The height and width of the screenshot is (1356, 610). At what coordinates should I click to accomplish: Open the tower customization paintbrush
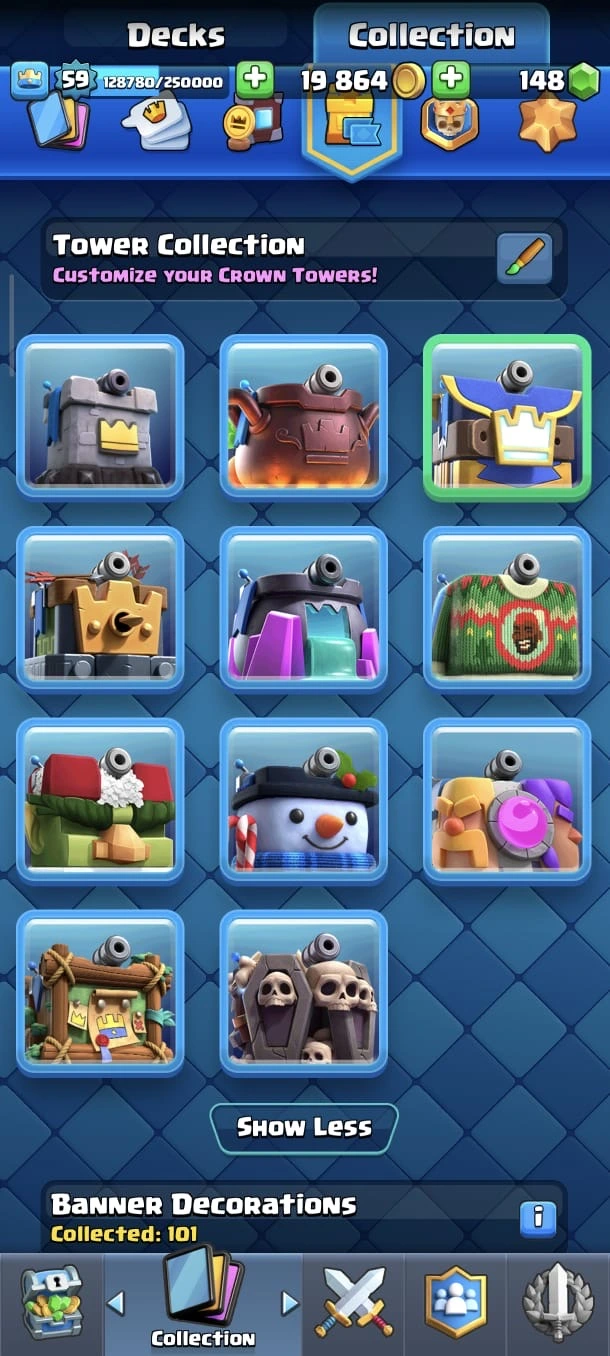point(525,260)
